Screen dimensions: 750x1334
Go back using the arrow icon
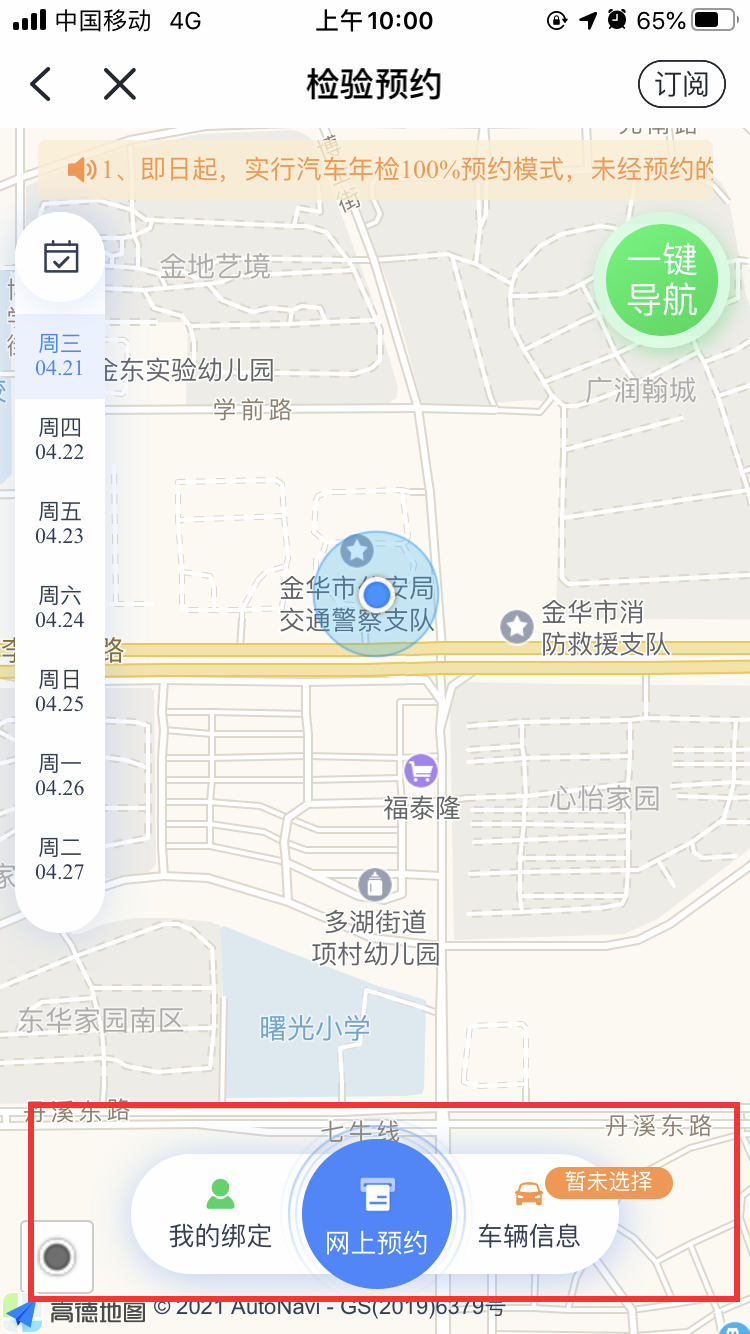coord(40,84)
